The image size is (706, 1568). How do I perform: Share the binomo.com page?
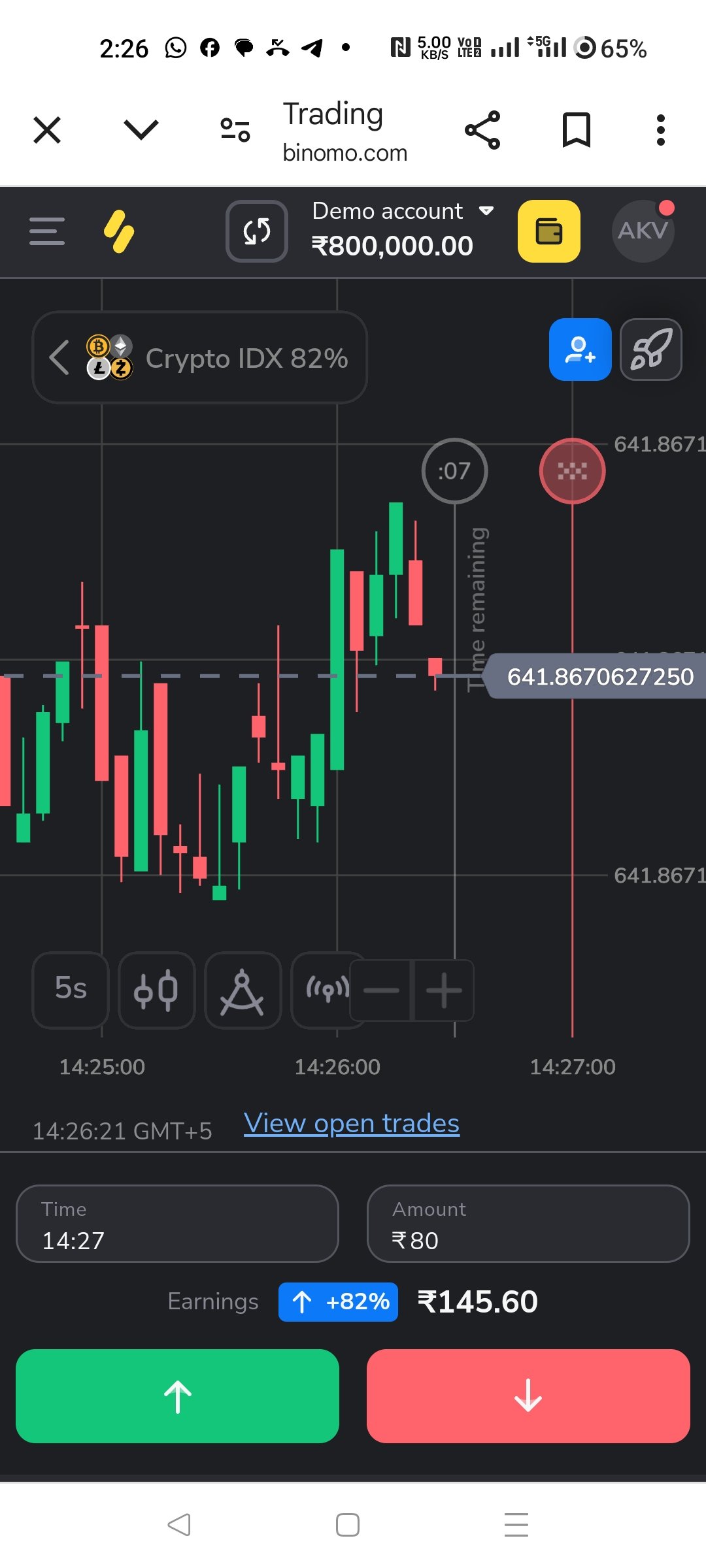coord(482,130)
